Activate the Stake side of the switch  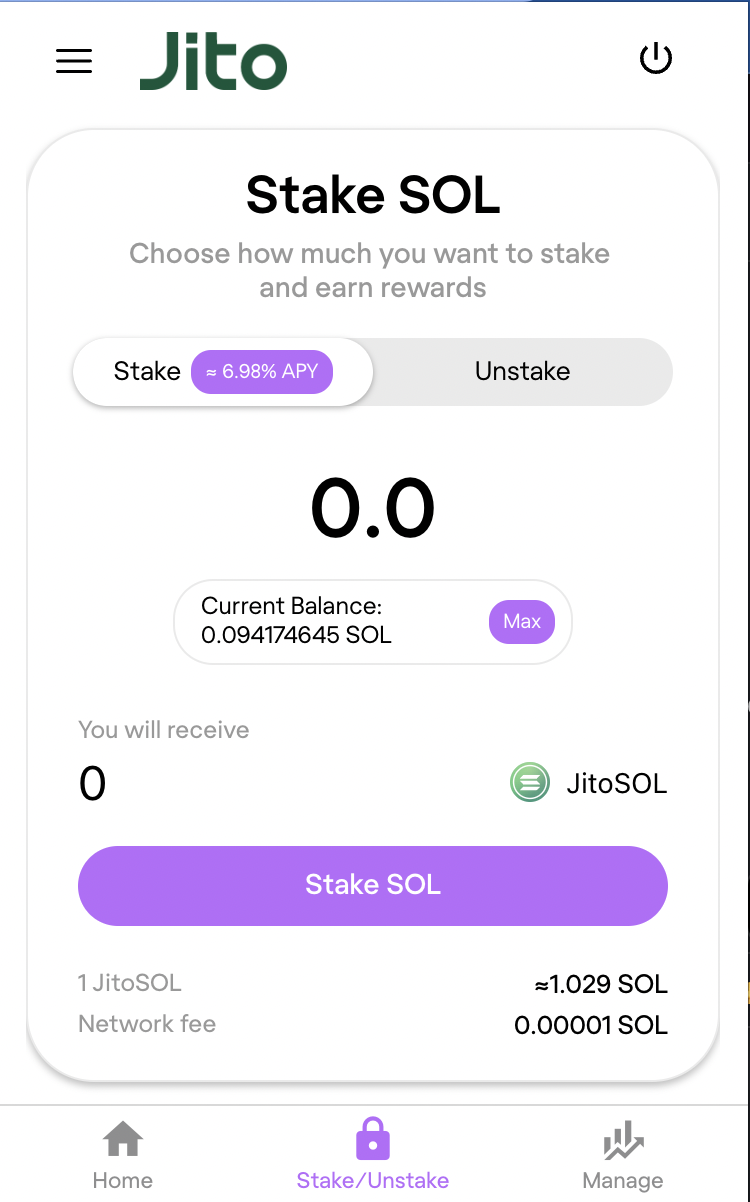coord(147,371)
